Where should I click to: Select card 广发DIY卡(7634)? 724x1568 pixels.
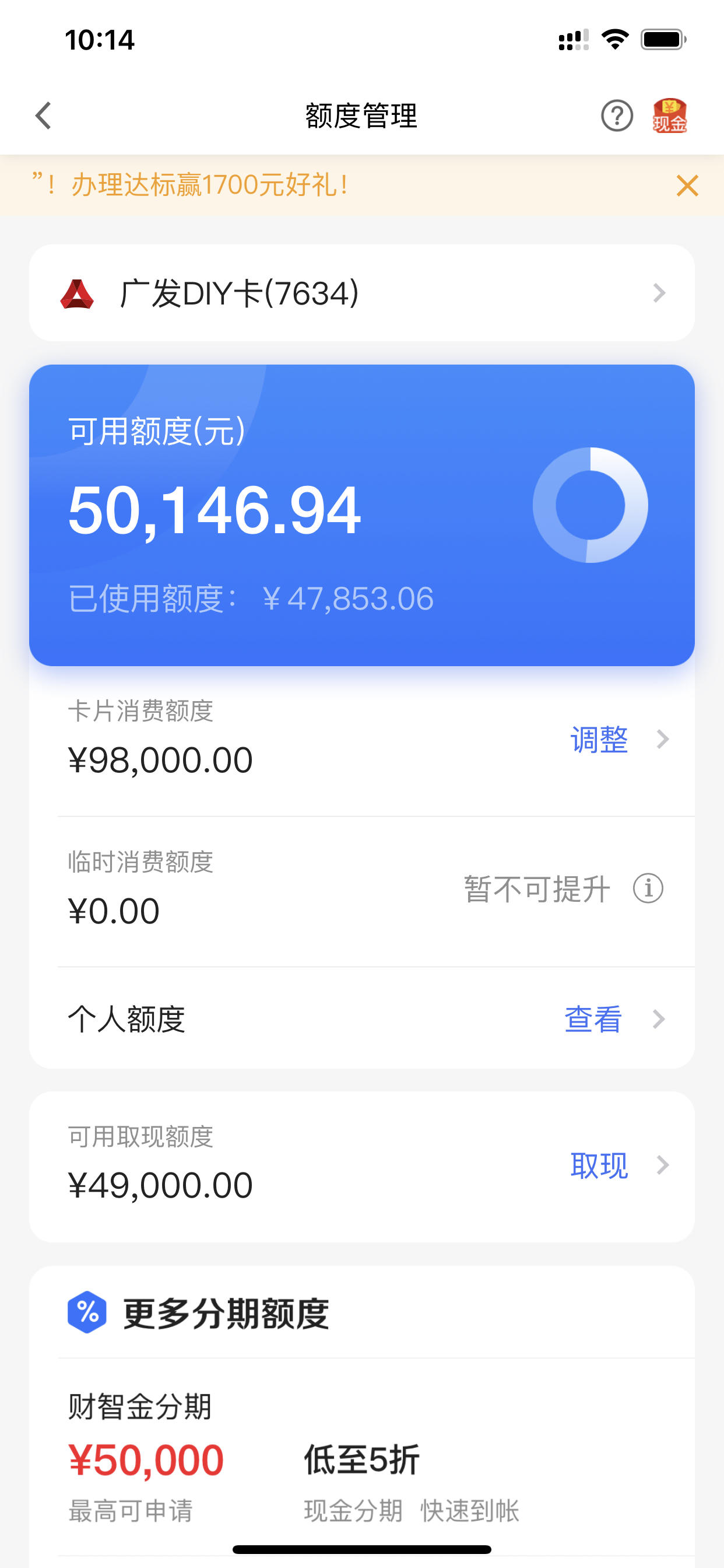point(362,293)
